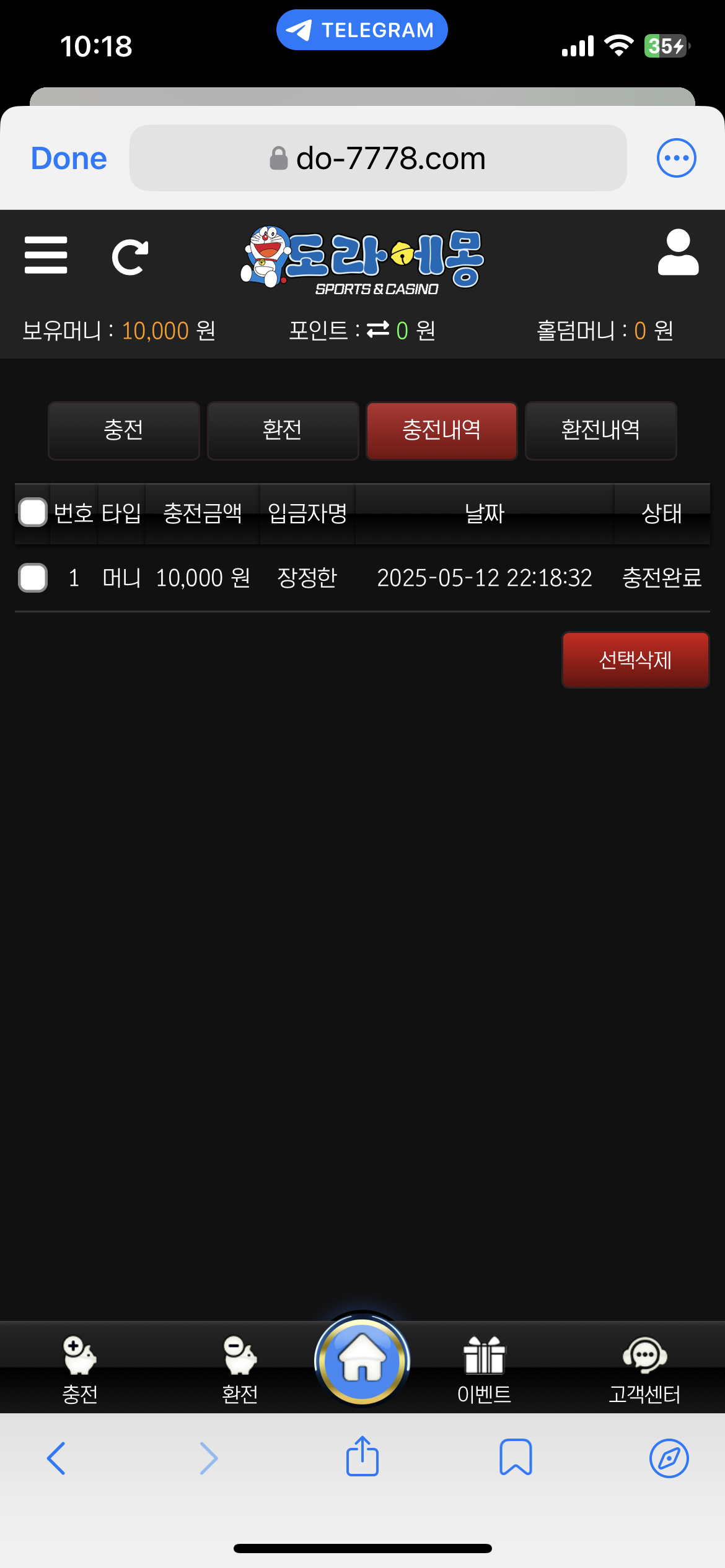The height and width of the screenshot is (1568, 725).
Task: Tap Done to close the browser
Action: point(69,159)
